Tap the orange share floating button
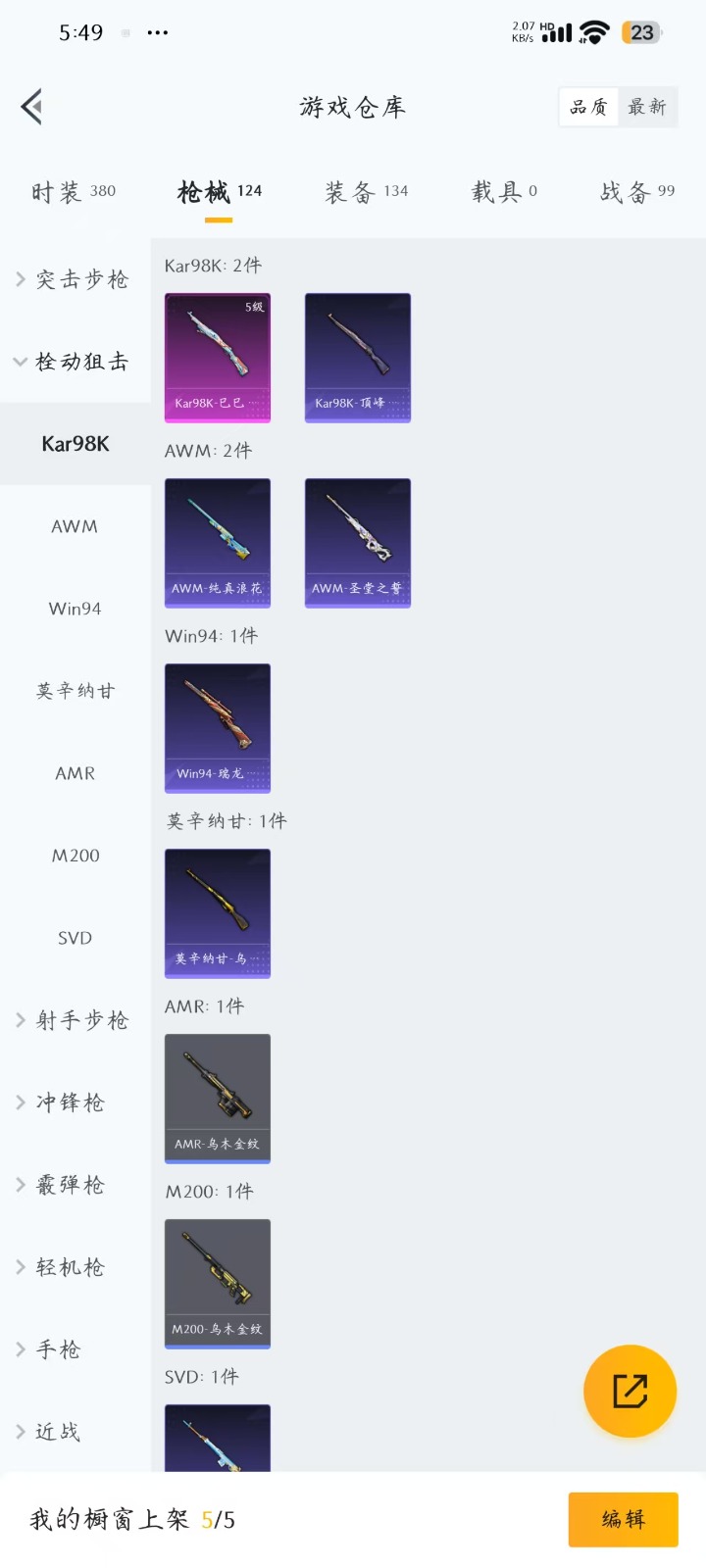The width and height of the screenshot is (706, 1568). pos(630,1391)
